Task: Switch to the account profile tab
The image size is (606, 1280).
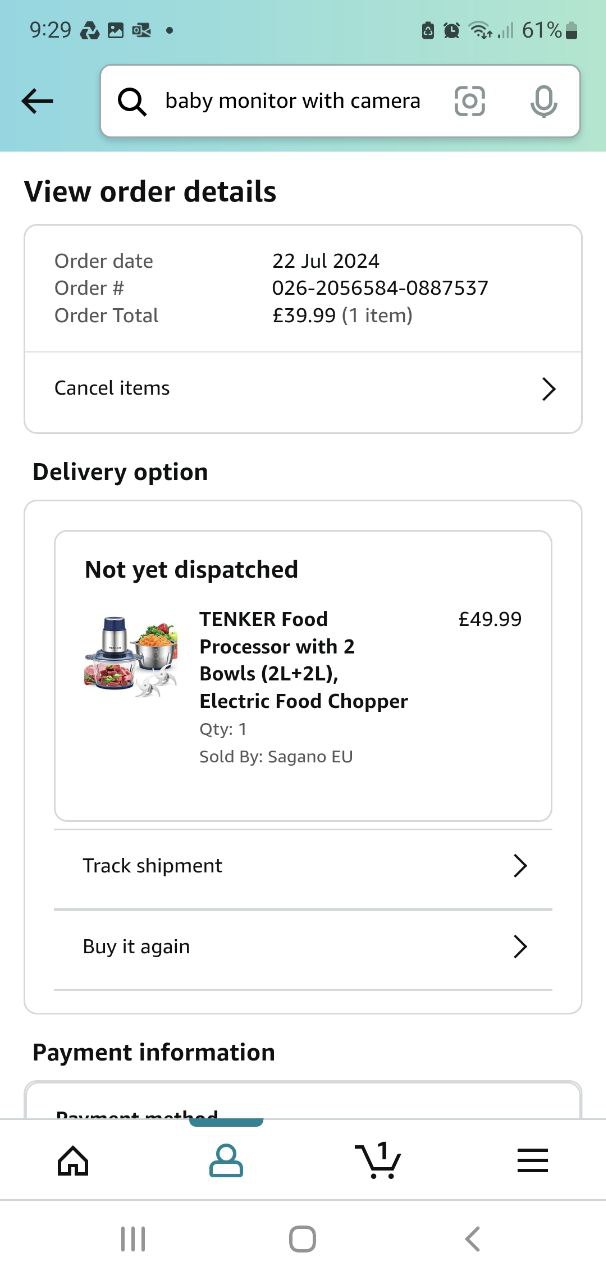Action: pyautogui.click(x=226, y=1160)
